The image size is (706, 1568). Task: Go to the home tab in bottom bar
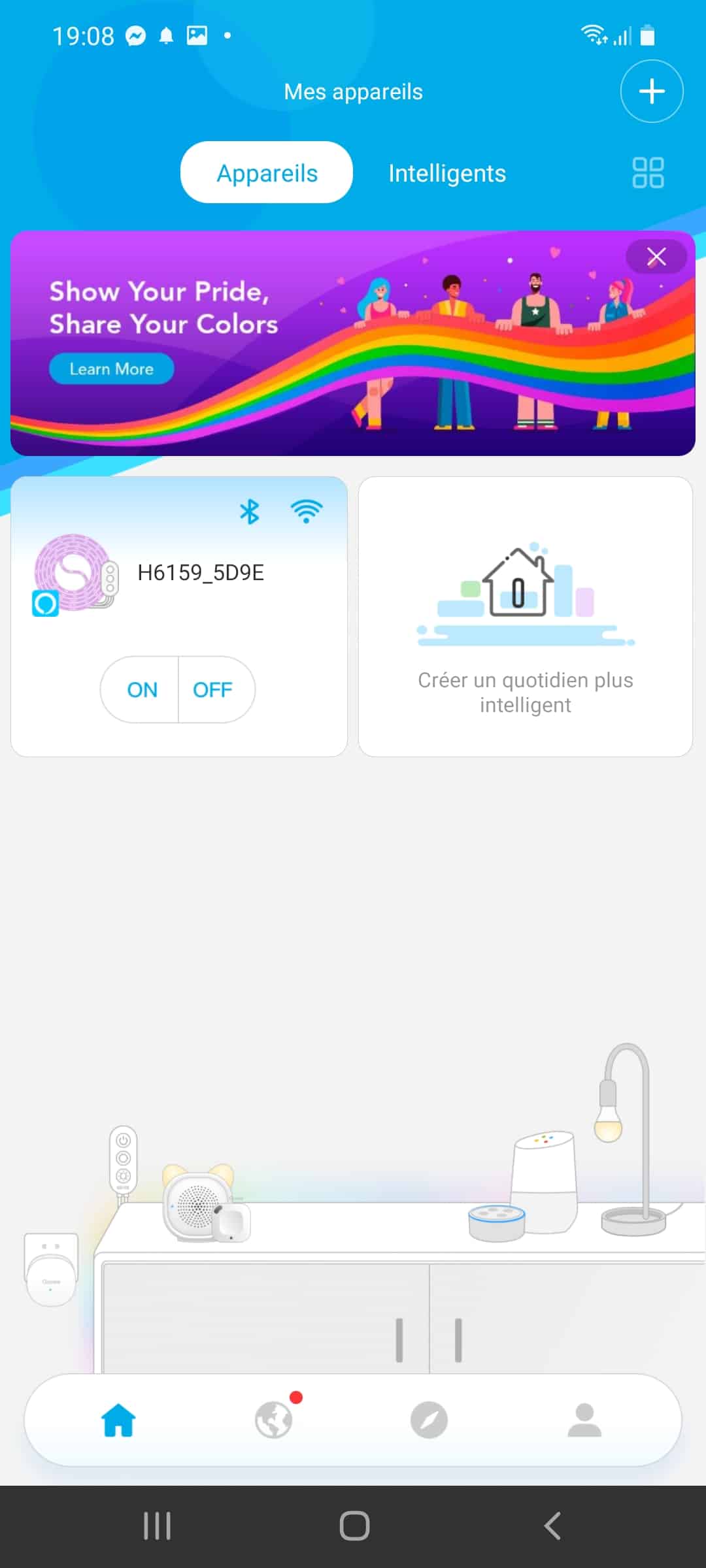[118, 1421]
